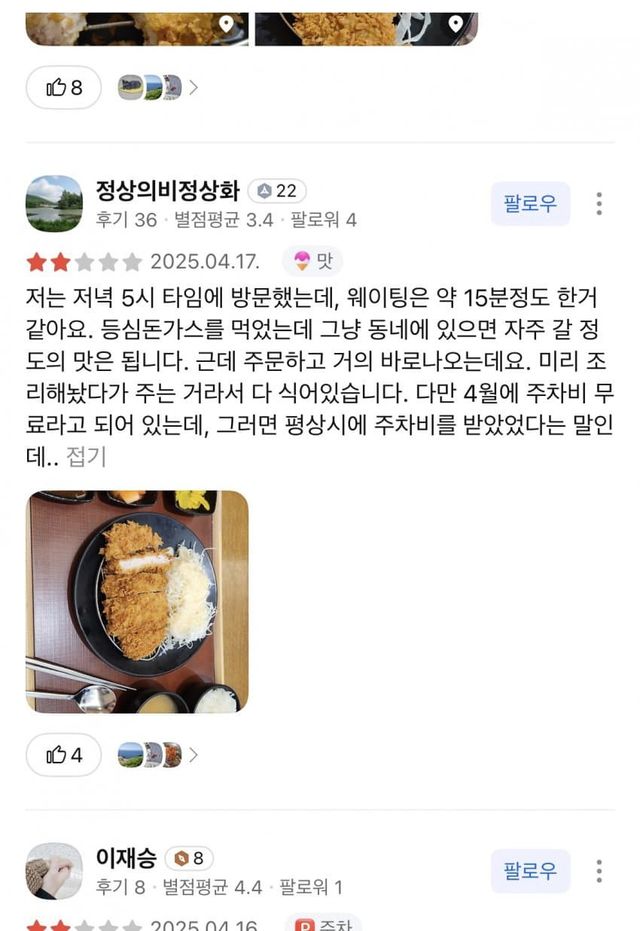Collapse review text via 접기
Screen dimensions: 640x931
point(86,457)
